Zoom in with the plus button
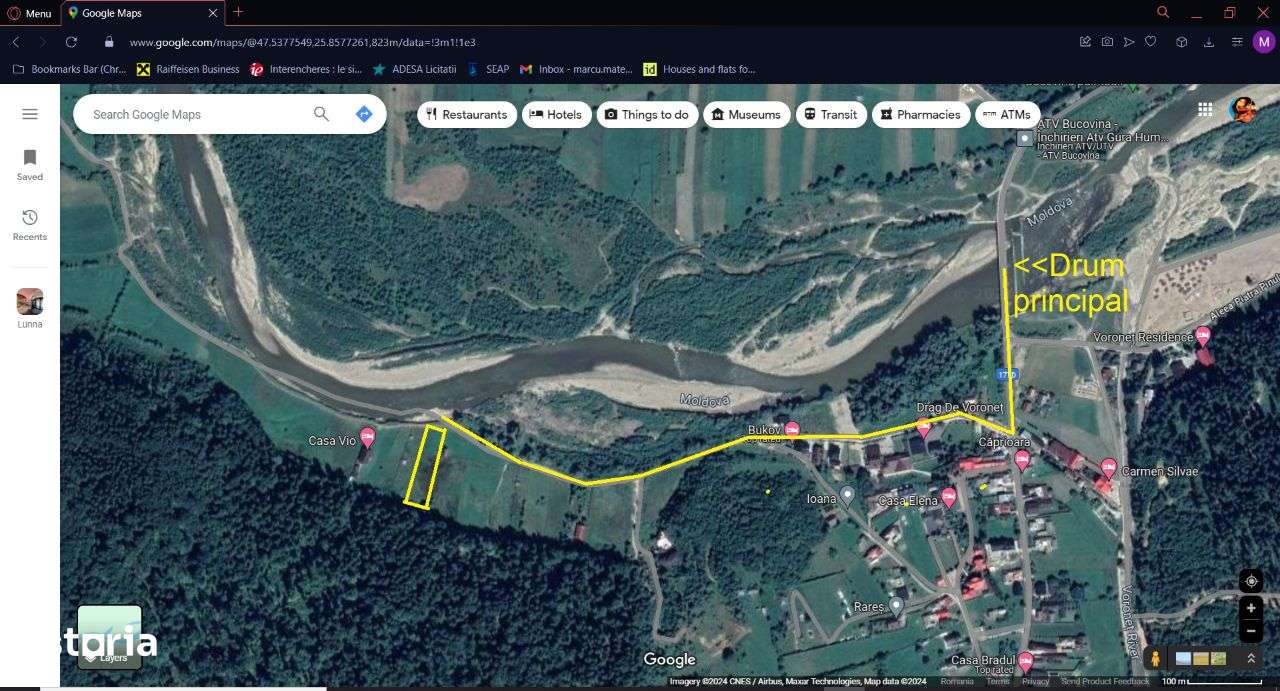The image size is (1280, 691). click(1251, 608)
